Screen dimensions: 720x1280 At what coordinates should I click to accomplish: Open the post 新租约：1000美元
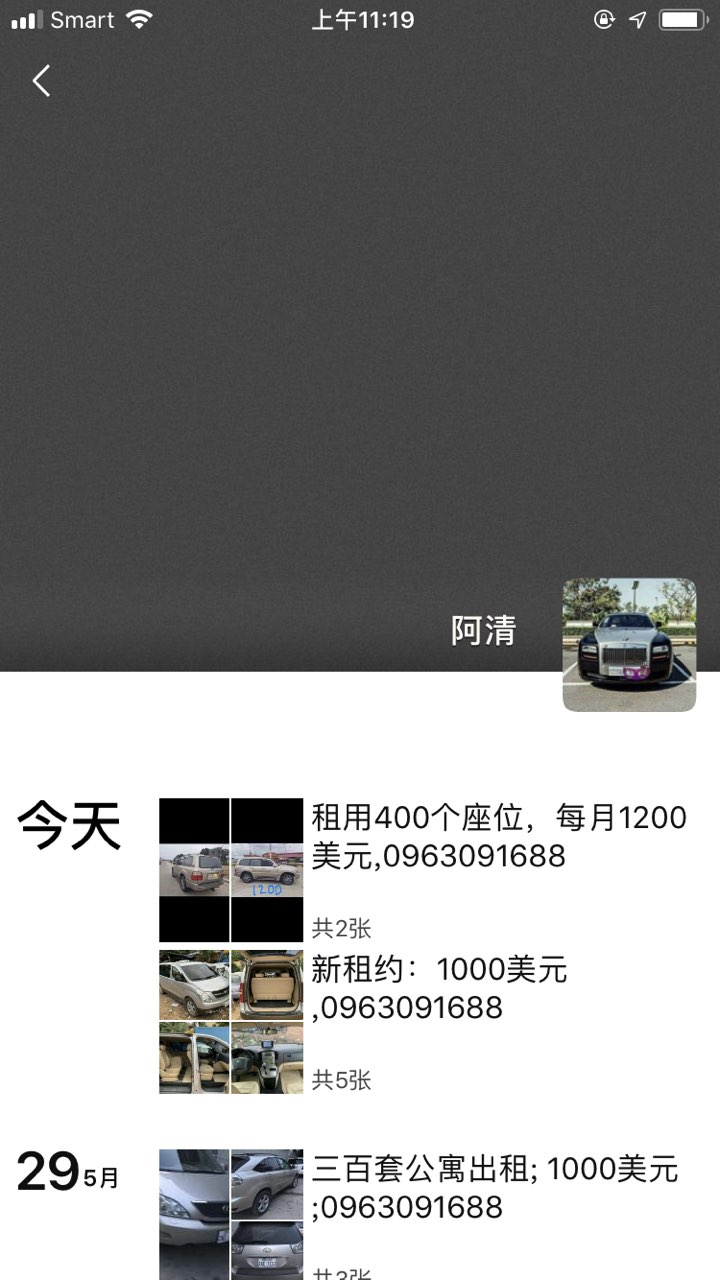click(438, 988)
